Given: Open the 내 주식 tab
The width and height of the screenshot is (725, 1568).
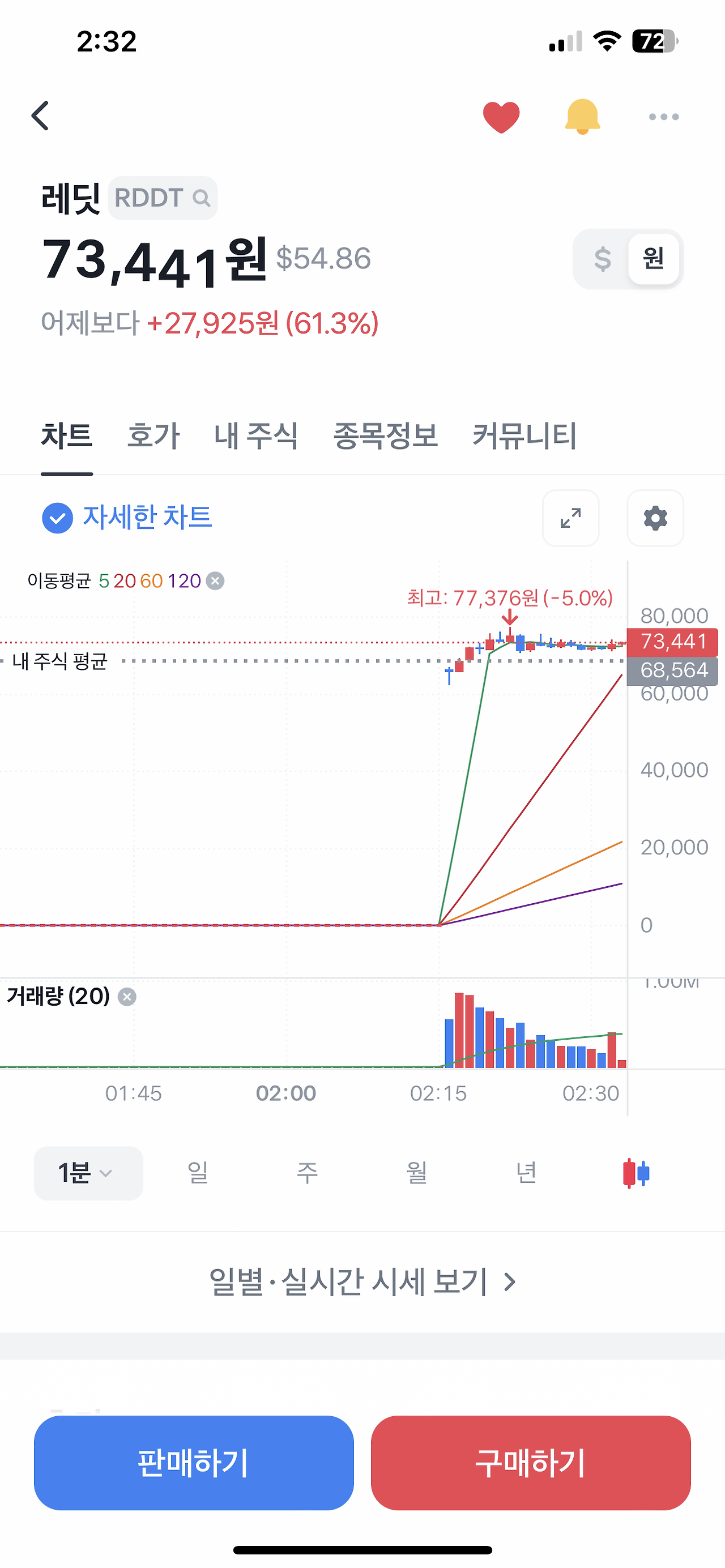Looking at the screenshot, I should click(255, 437).
